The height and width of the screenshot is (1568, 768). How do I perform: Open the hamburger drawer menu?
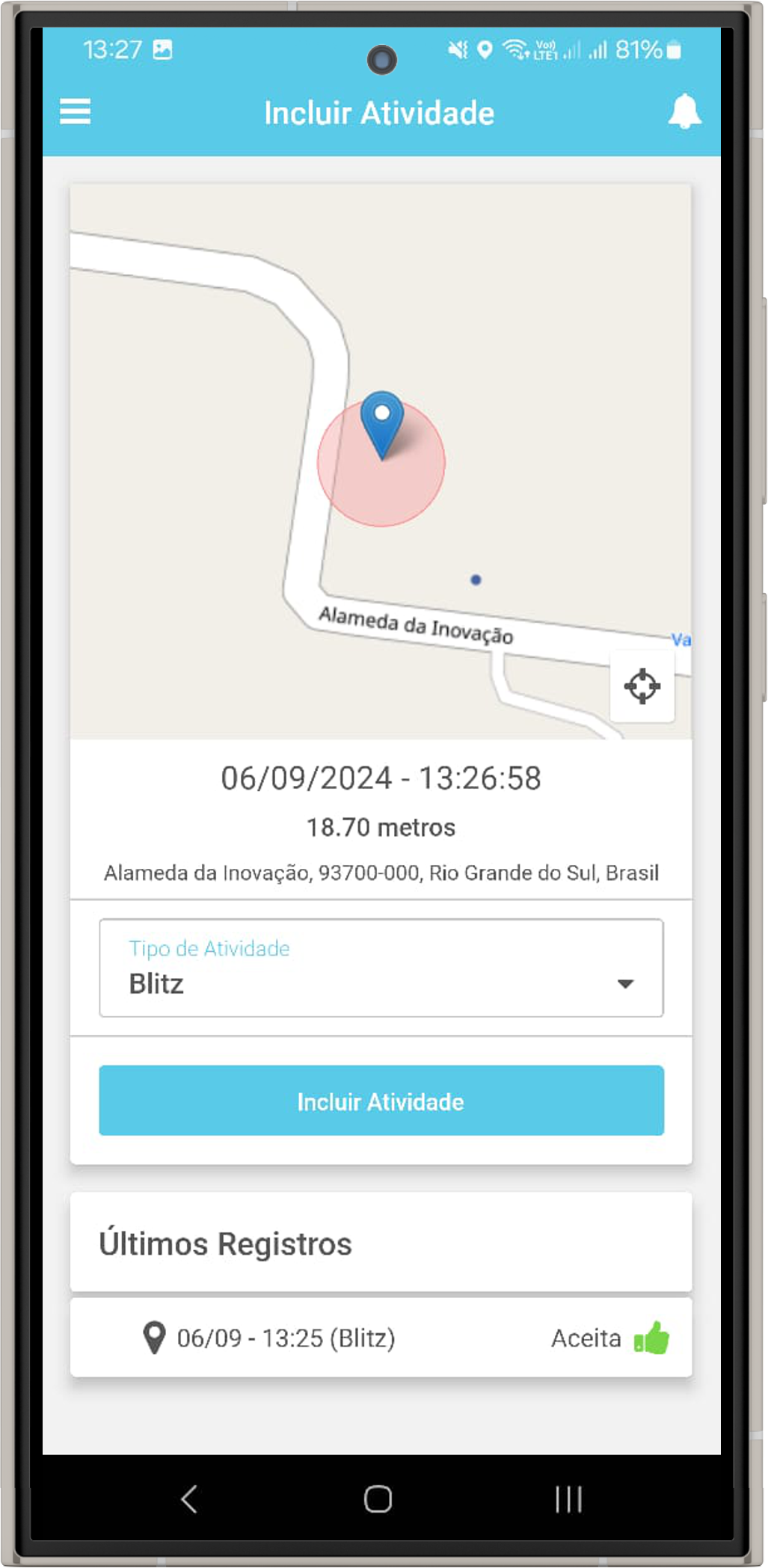click(x=76, y=112)
